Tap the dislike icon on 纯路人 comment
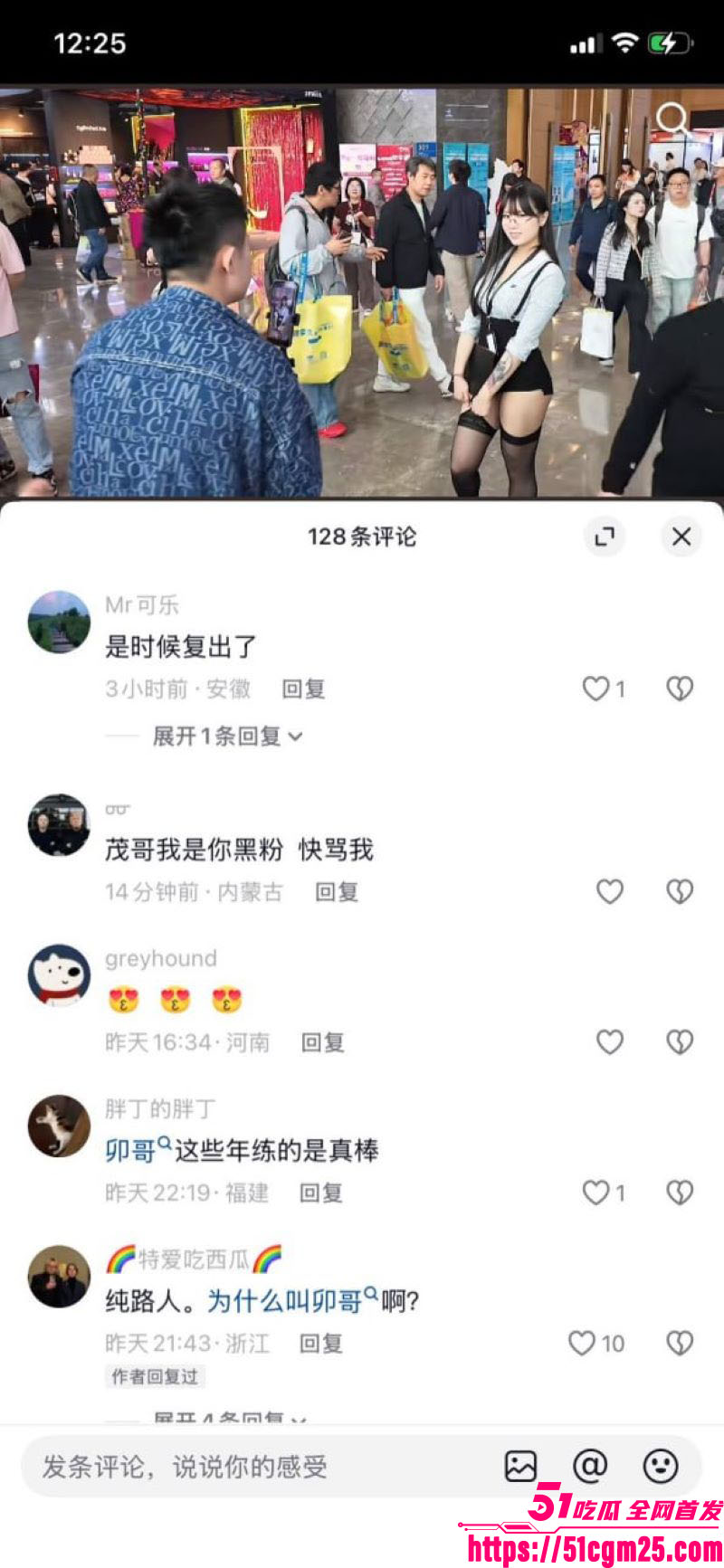This screenshot has width=724, height=1568. click(679, 1345)
